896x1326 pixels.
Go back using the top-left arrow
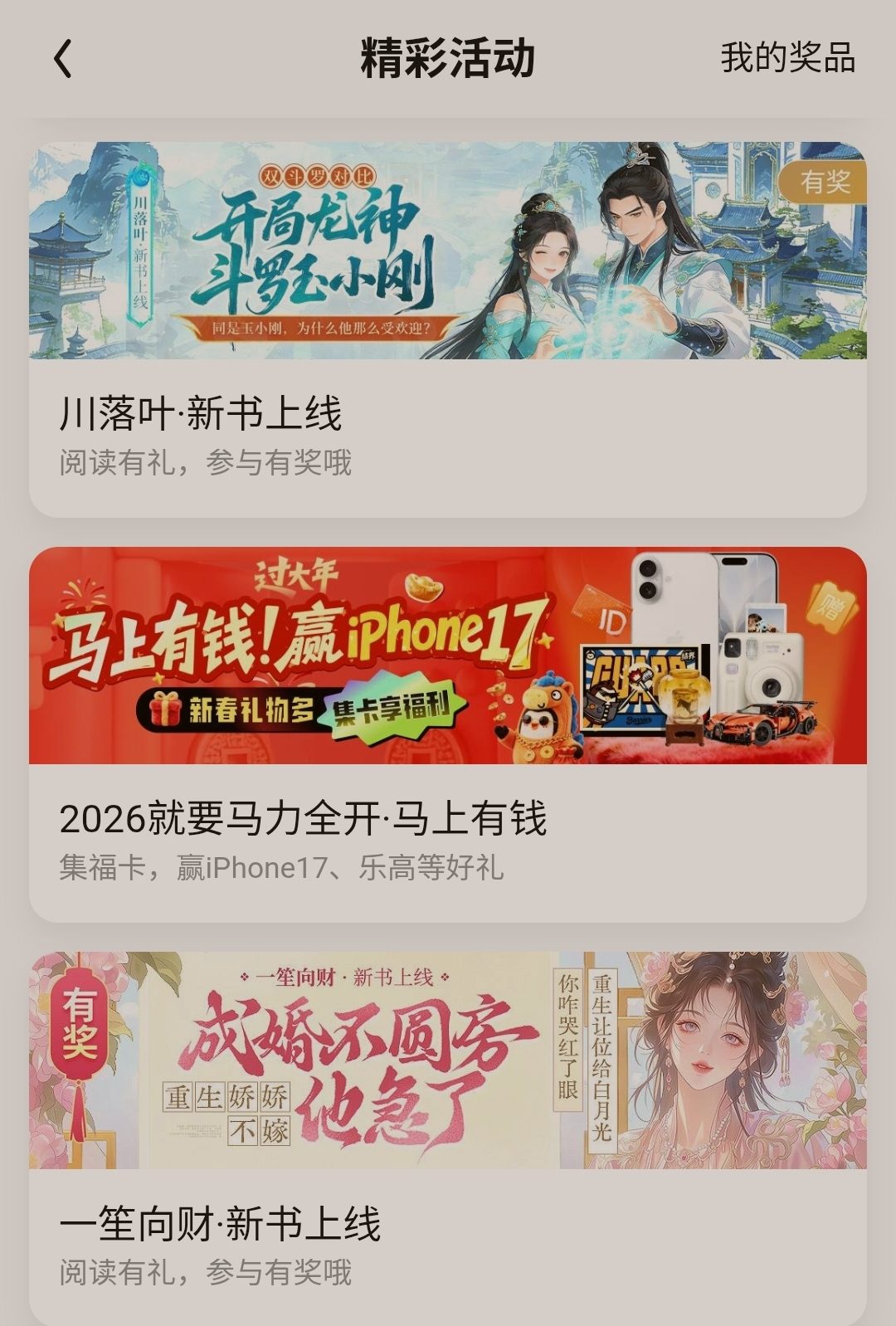[x=63, y=59]
